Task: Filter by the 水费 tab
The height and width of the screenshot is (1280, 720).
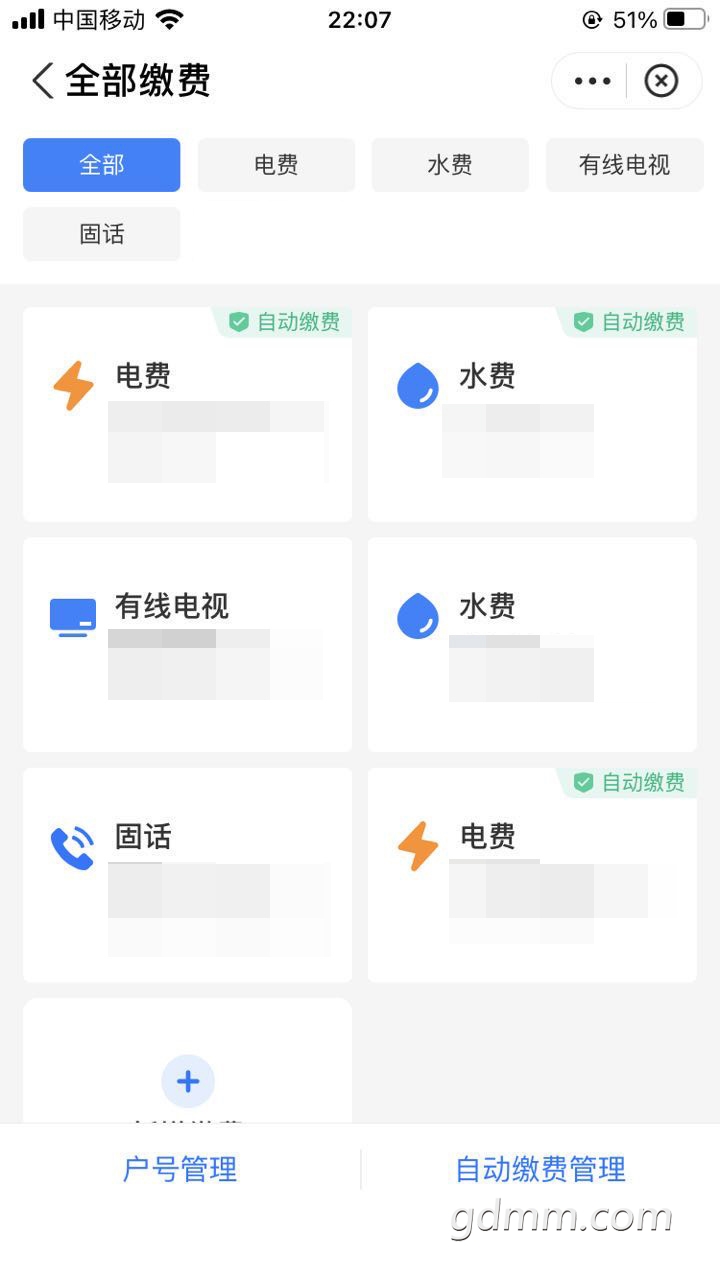Action: [450, 165]
